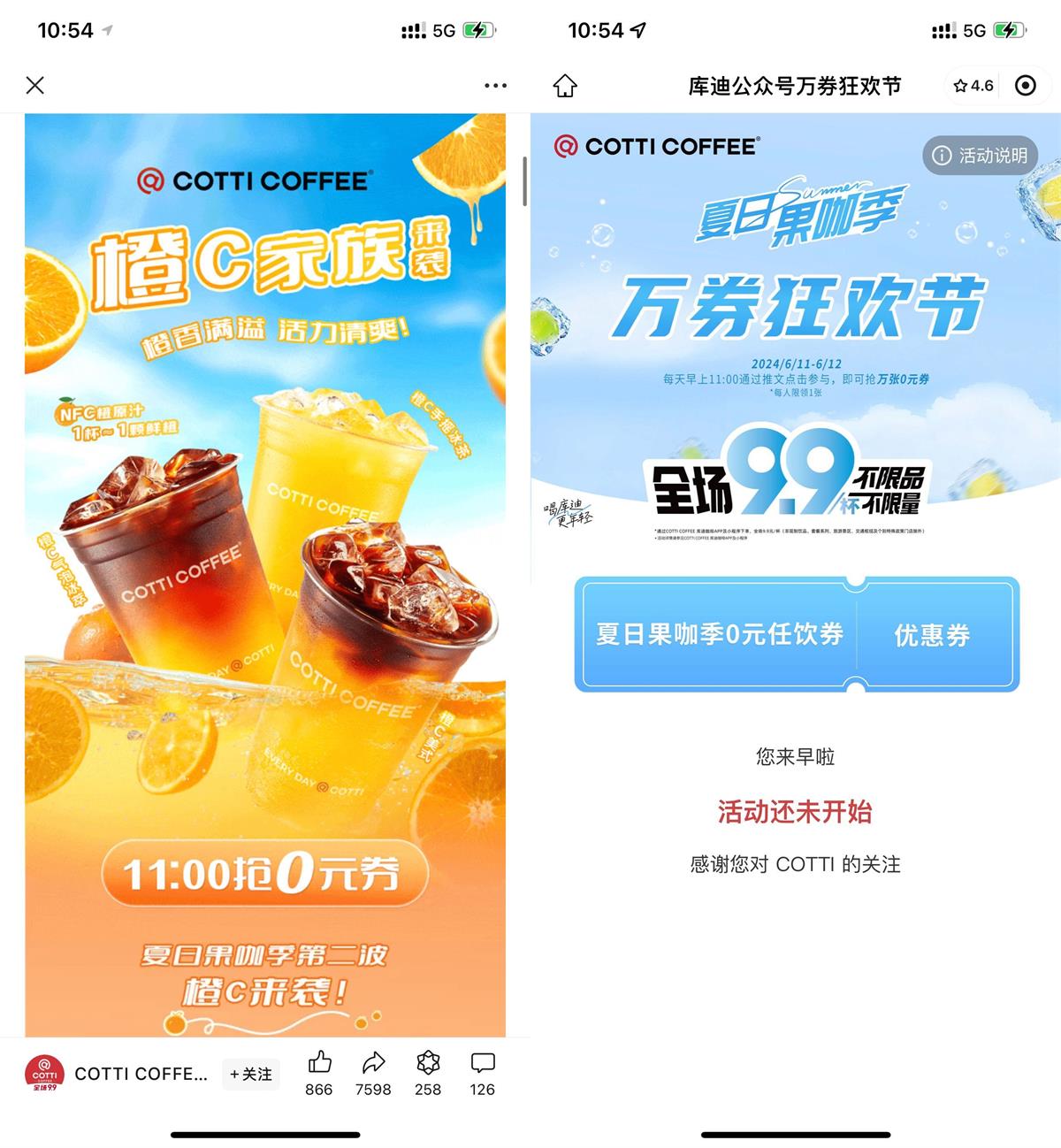Viewport: 1061px width, 1148px height.
Task: Go to mini program home icon
Action: [x=565, y=86]
